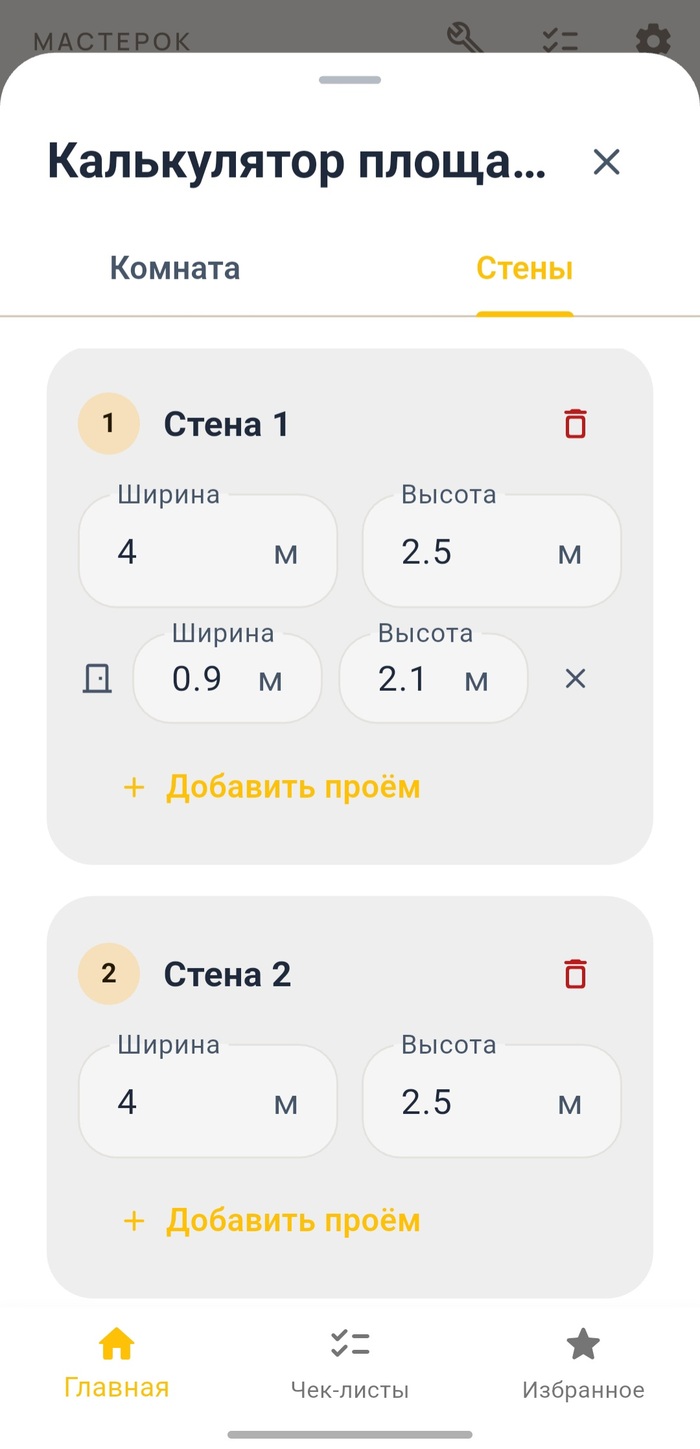Select the Стены tab

pyautogui.click(x=524, y=268)
